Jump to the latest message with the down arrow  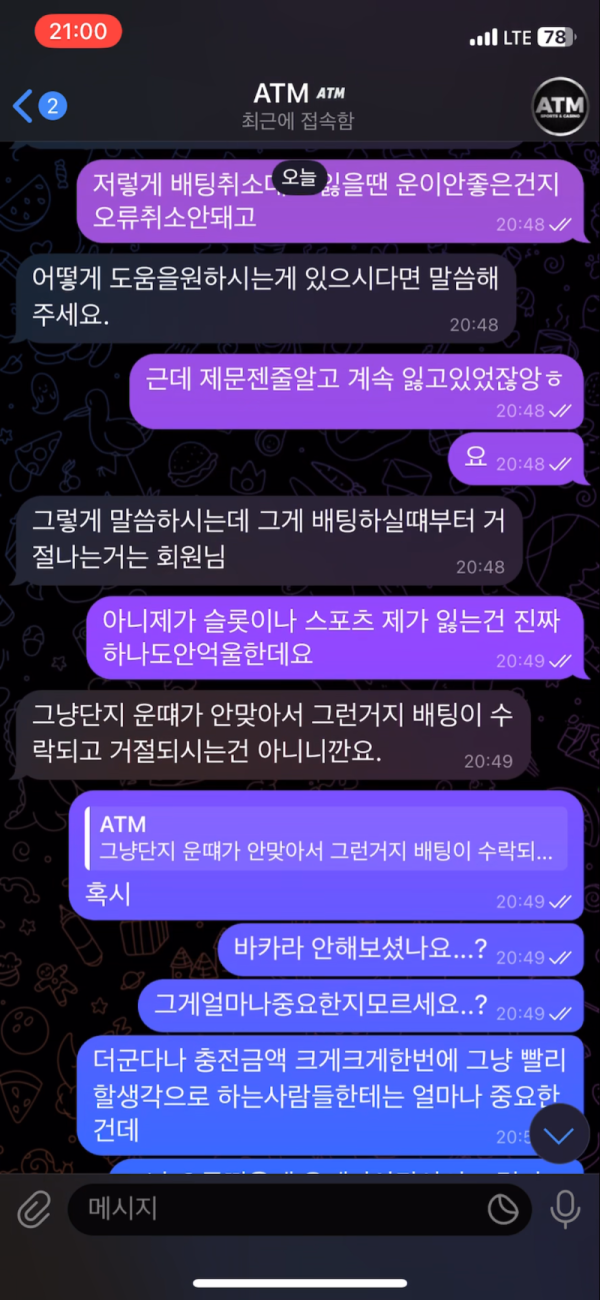tap(559, 1132)
